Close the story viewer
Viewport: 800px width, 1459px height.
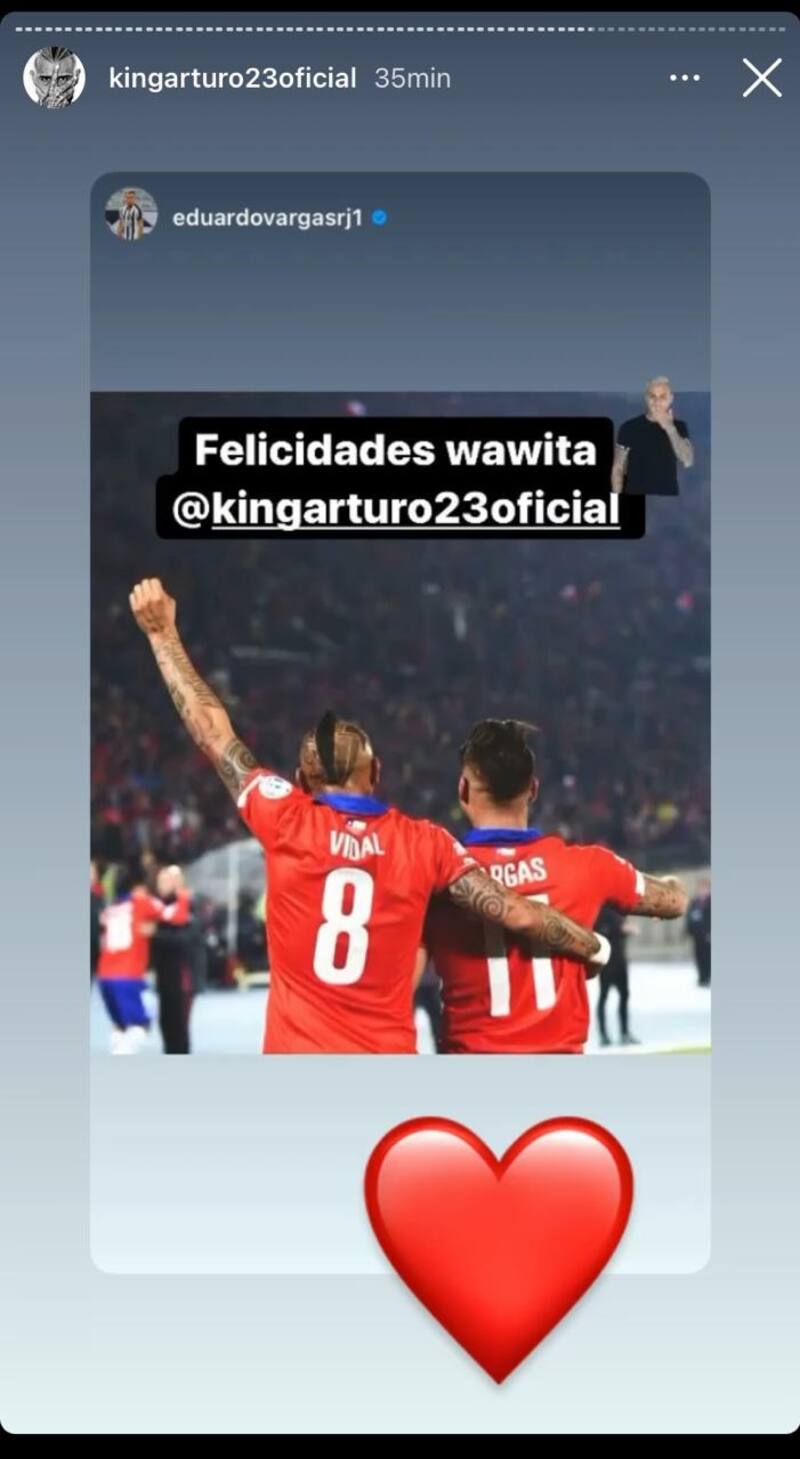(x=761, y=78)
